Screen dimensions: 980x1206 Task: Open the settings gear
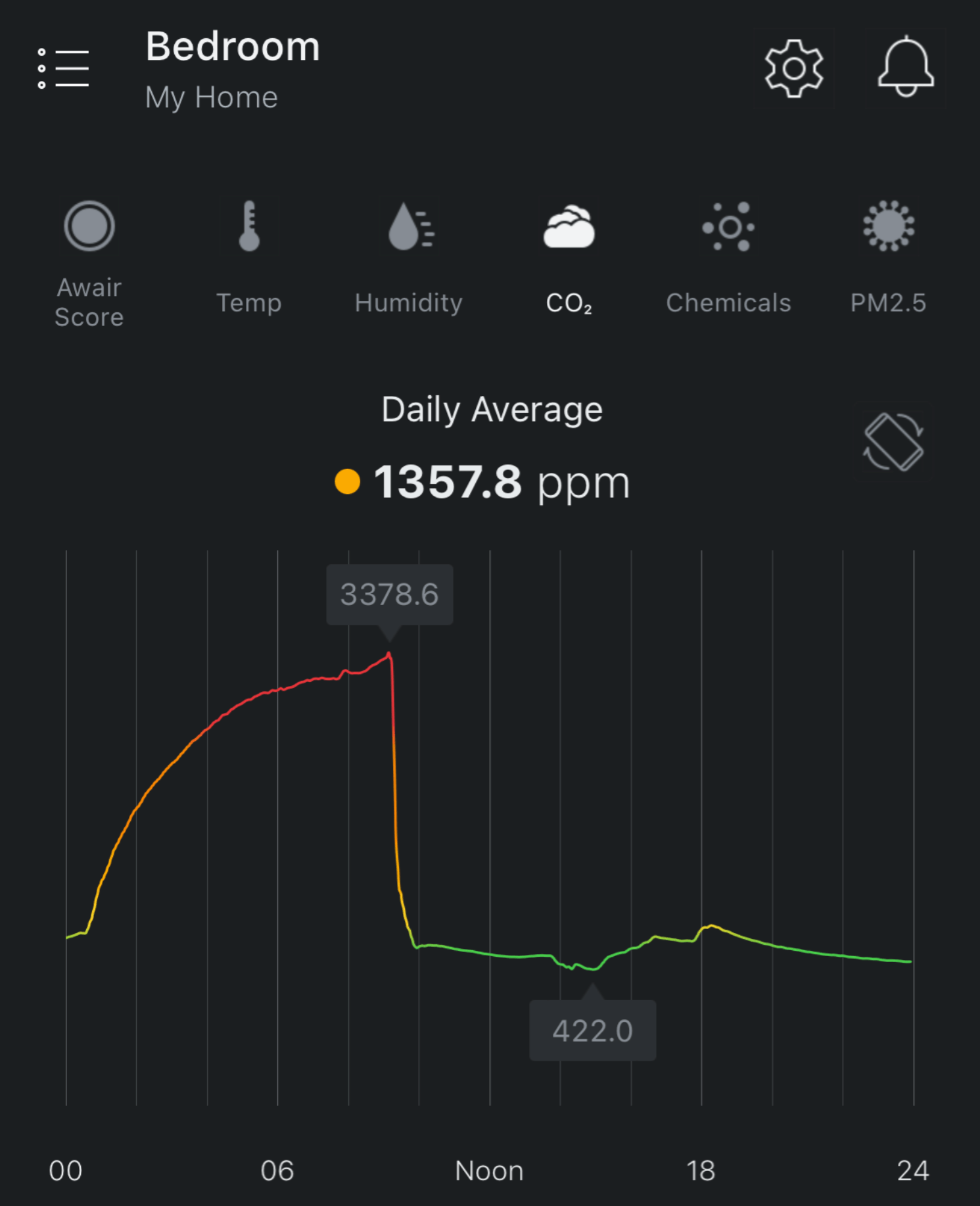(x=793, y=68)
